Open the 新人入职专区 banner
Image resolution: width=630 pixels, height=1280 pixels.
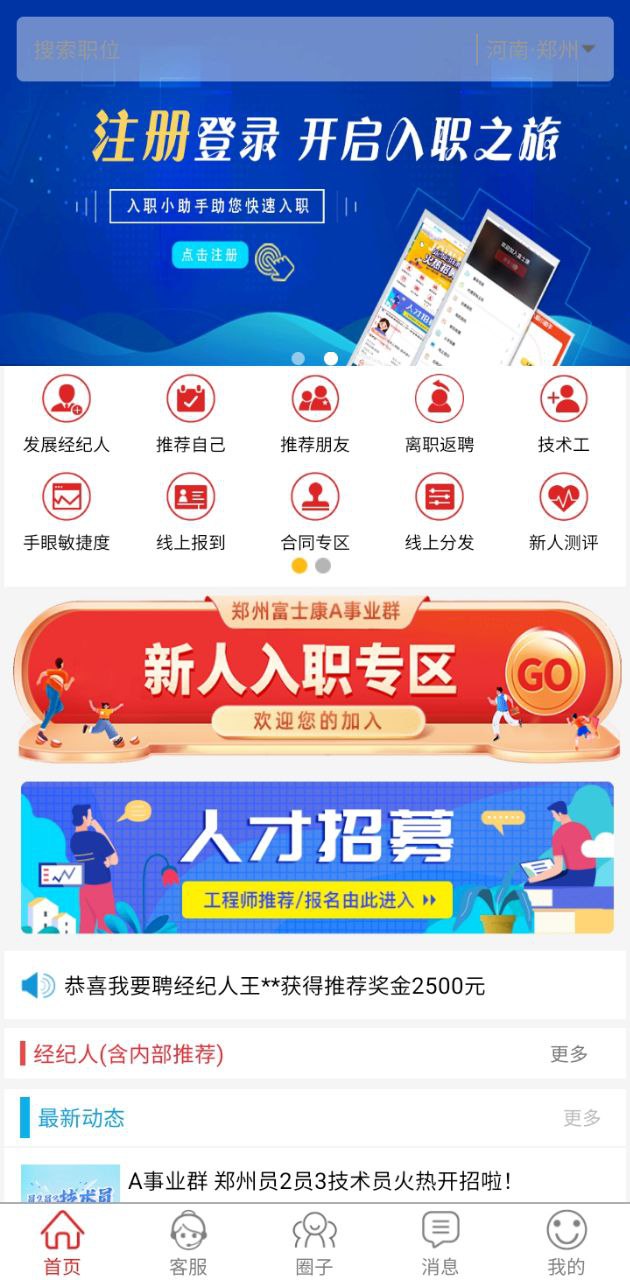pyautogui.click(x=315, y=678)
